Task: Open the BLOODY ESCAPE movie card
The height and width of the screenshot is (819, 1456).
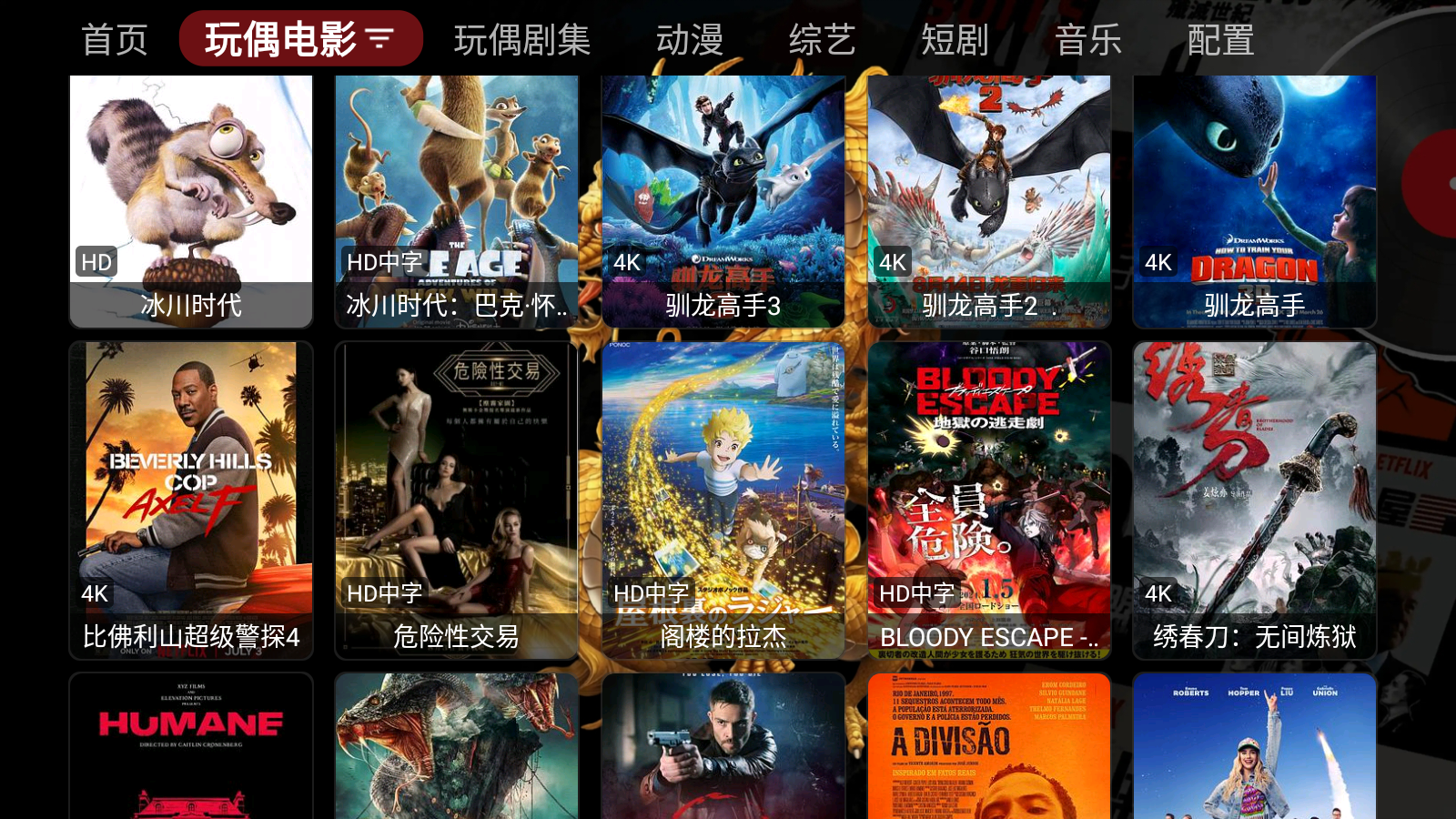Action: (x=989, y=500)
